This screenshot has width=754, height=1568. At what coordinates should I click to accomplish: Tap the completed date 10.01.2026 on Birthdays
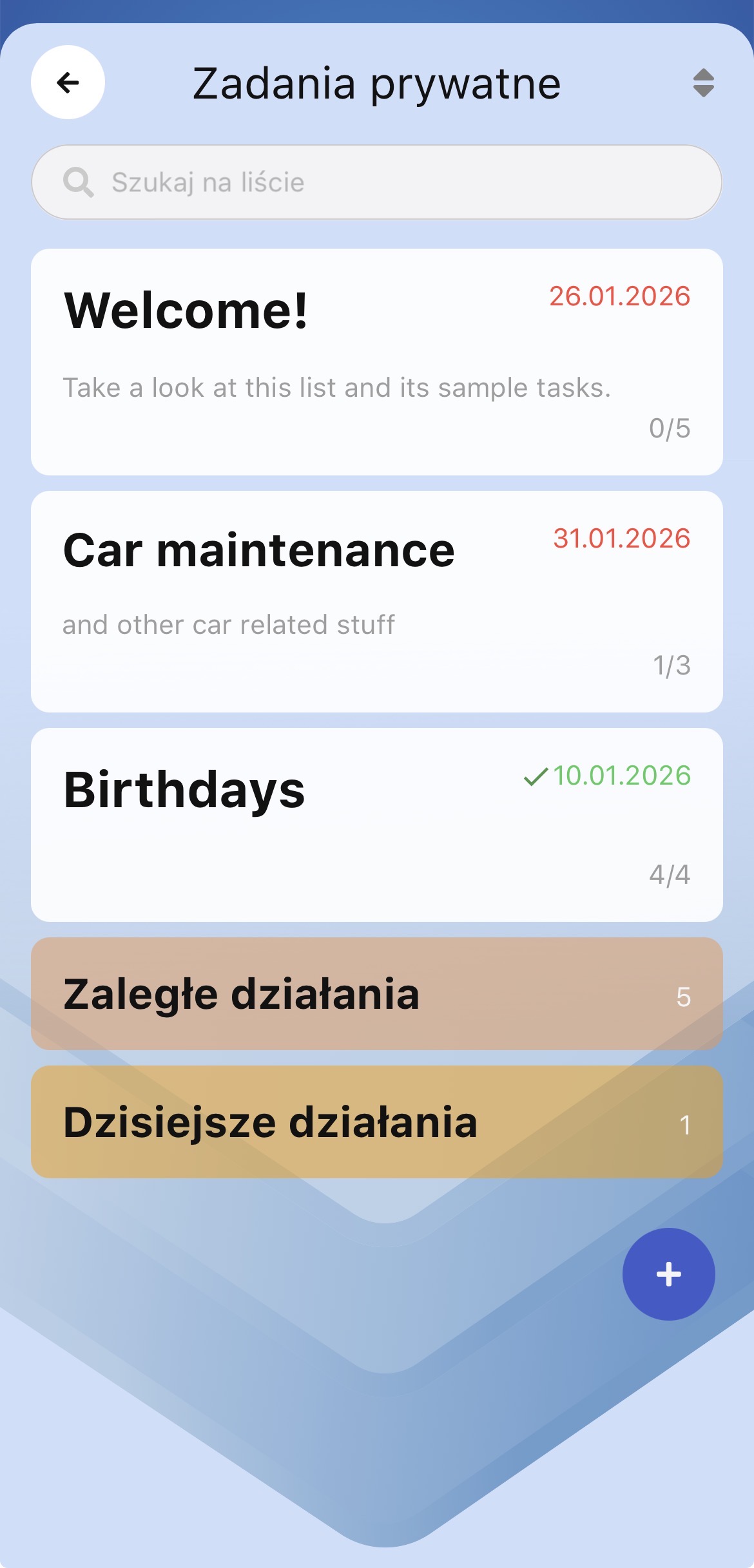[x=622, y=777]
